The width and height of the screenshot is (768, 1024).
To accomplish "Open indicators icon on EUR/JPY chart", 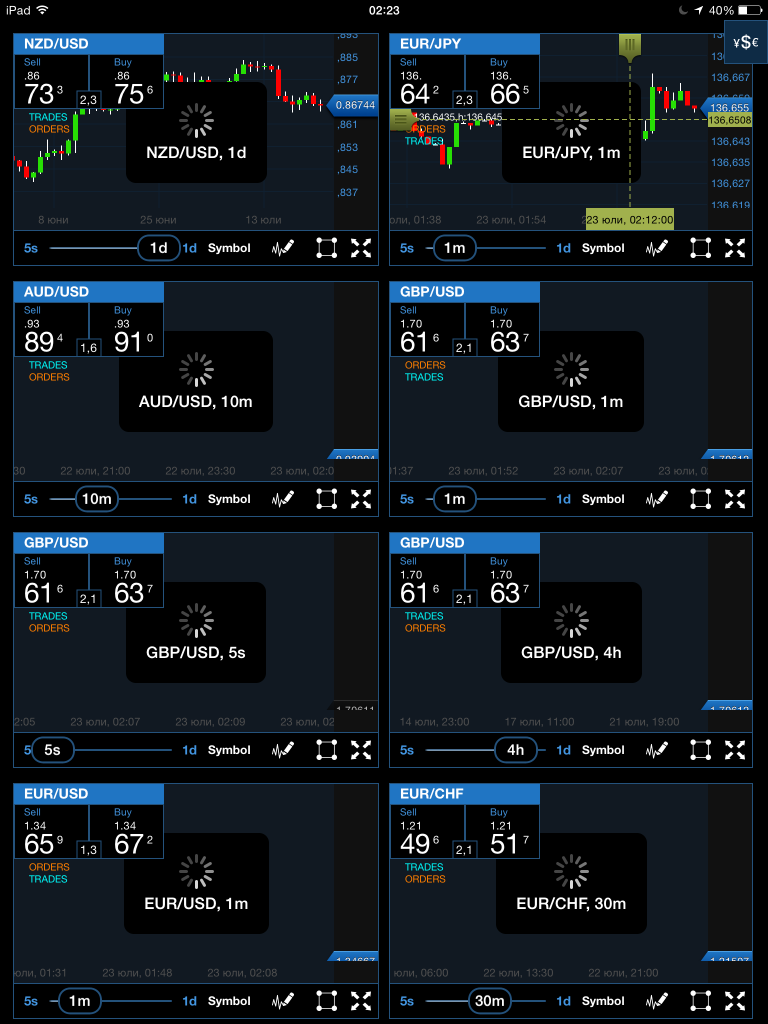I will click(657, 248).
